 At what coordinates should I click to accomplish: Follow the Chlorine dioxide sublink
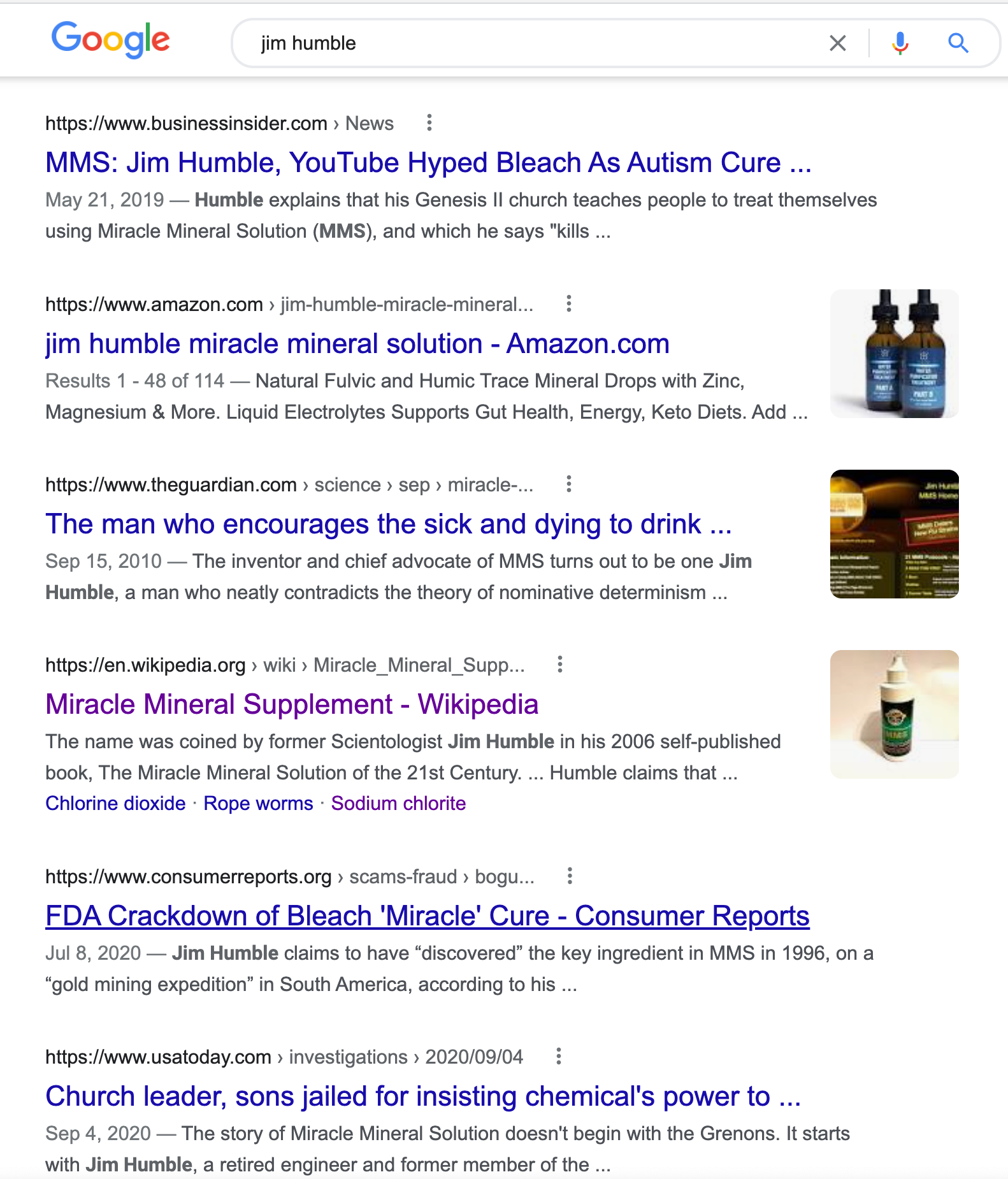115,803
